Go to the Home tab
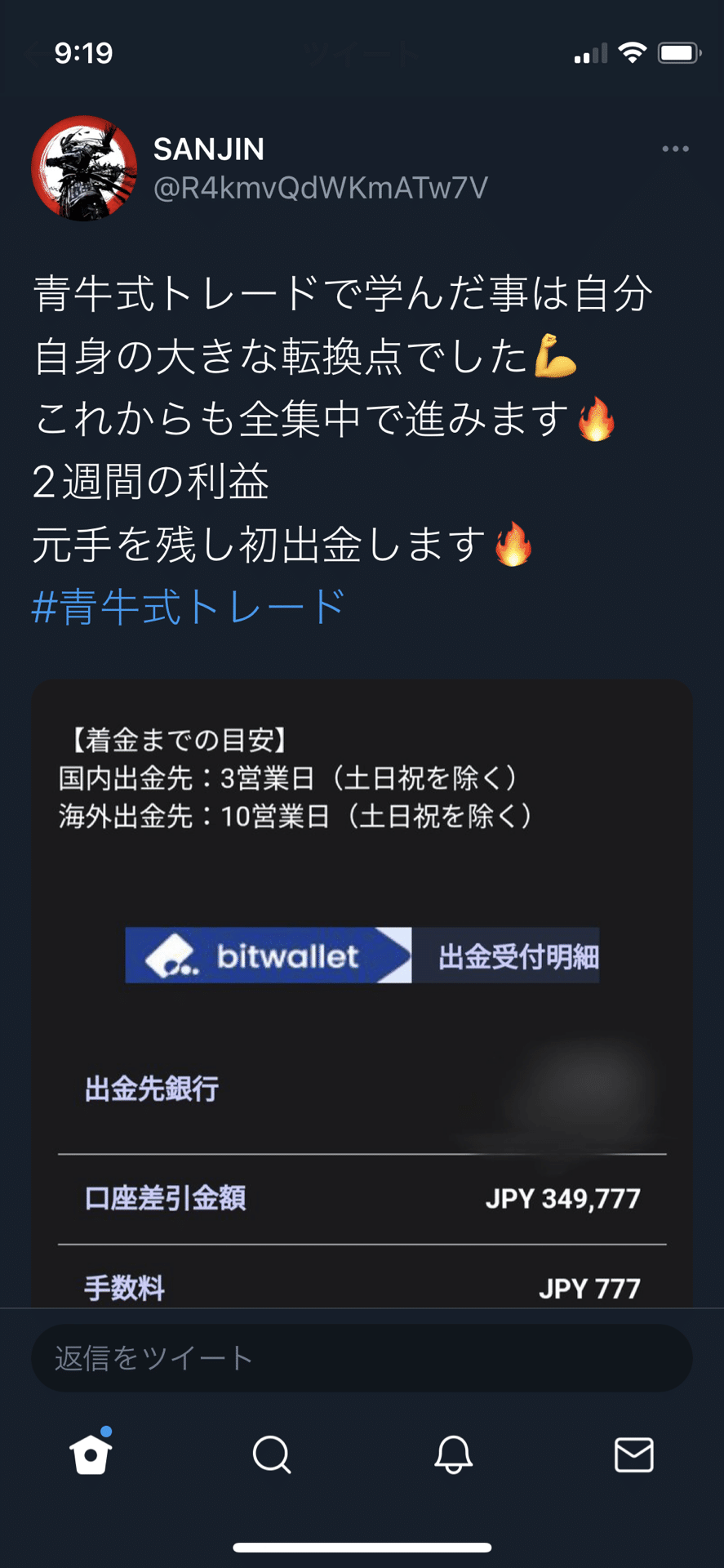724x1568 pixels. tap(91, 1454)
